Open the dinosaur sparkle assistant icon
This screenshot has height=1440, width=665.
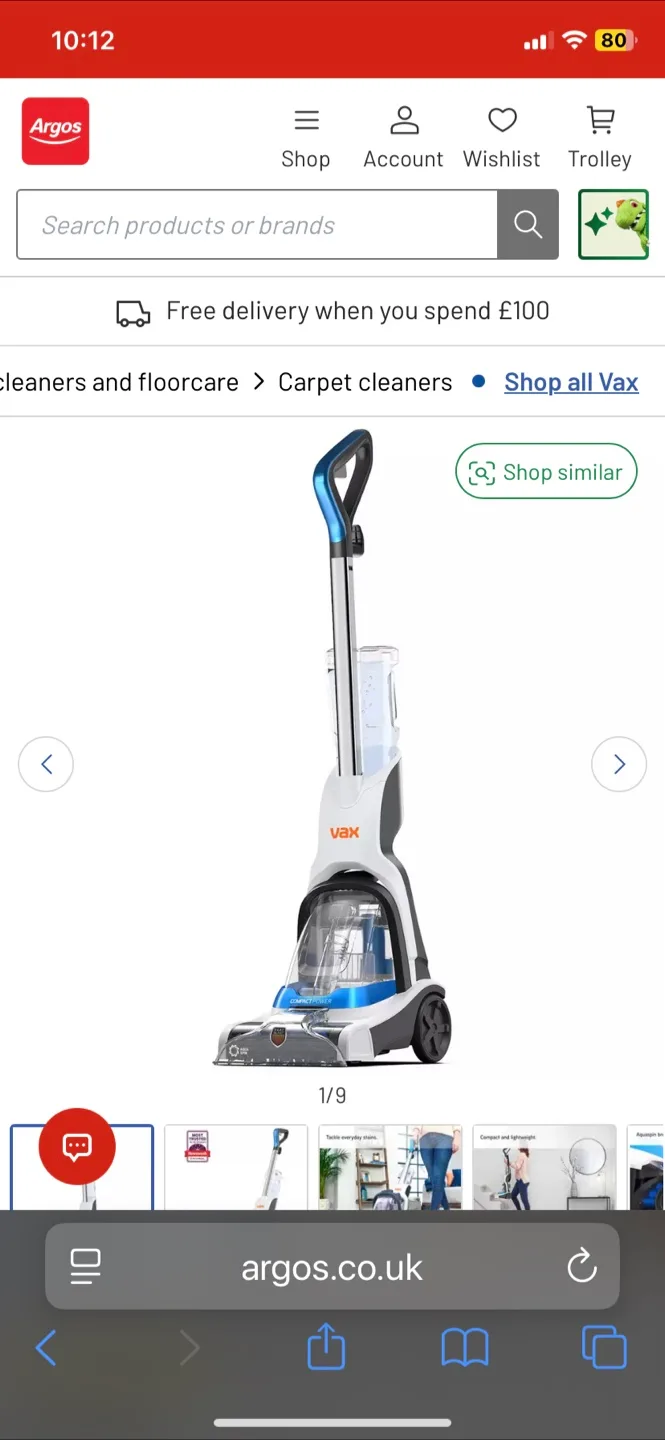(x=614, y=225)
